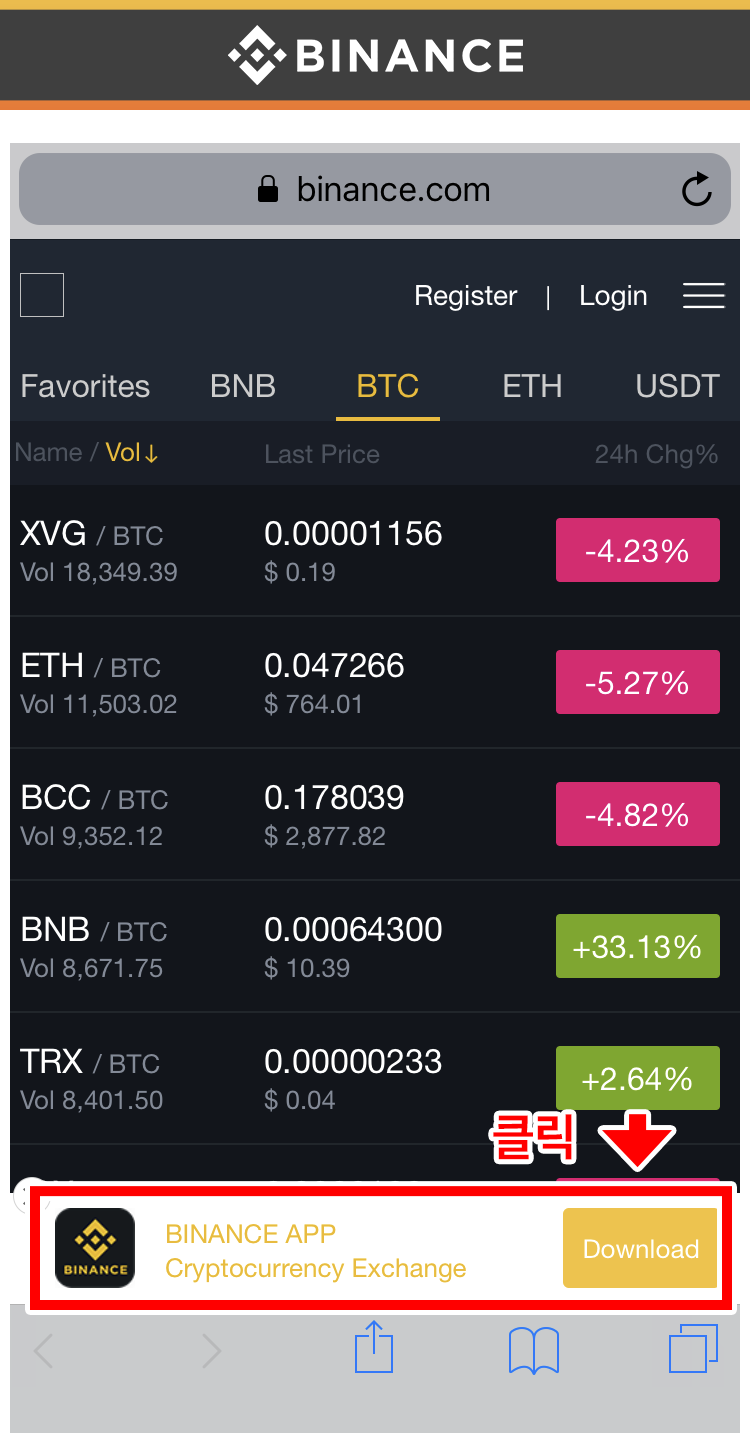This screenshot has width=750, height=1443.
Task: Switch to the USDT market tab
Action: 677,387
